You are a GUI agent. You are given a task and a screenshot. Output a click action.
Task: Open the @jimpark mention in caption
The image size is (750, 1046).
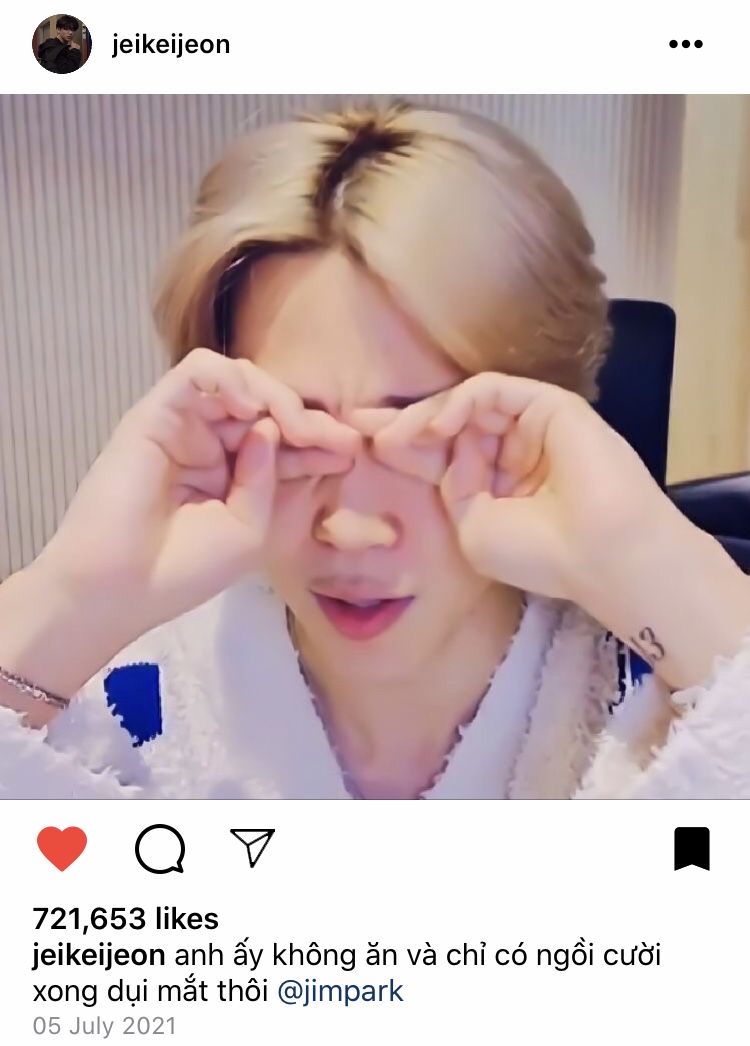340,991
